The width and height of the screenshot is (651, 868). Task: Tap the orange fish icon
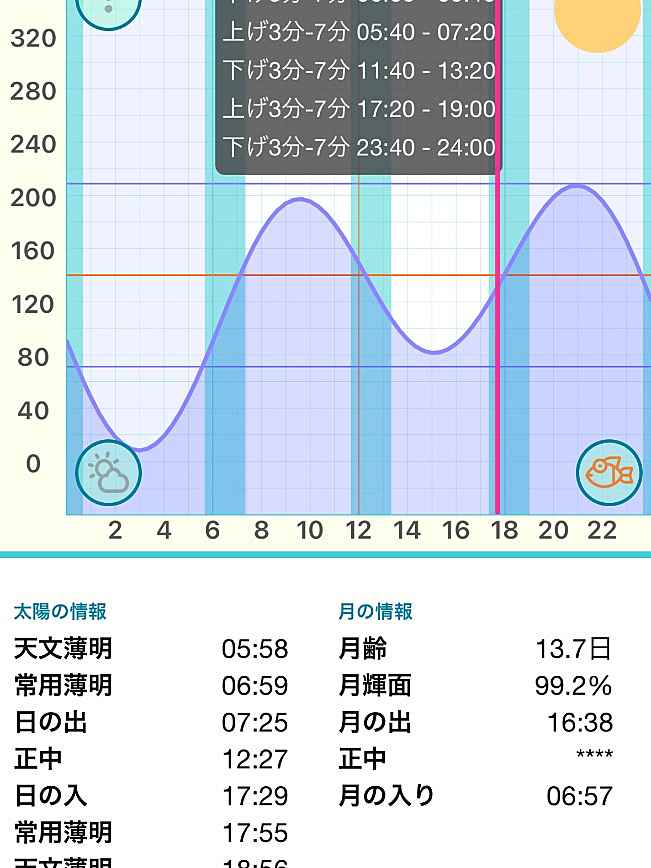[609, 472]
